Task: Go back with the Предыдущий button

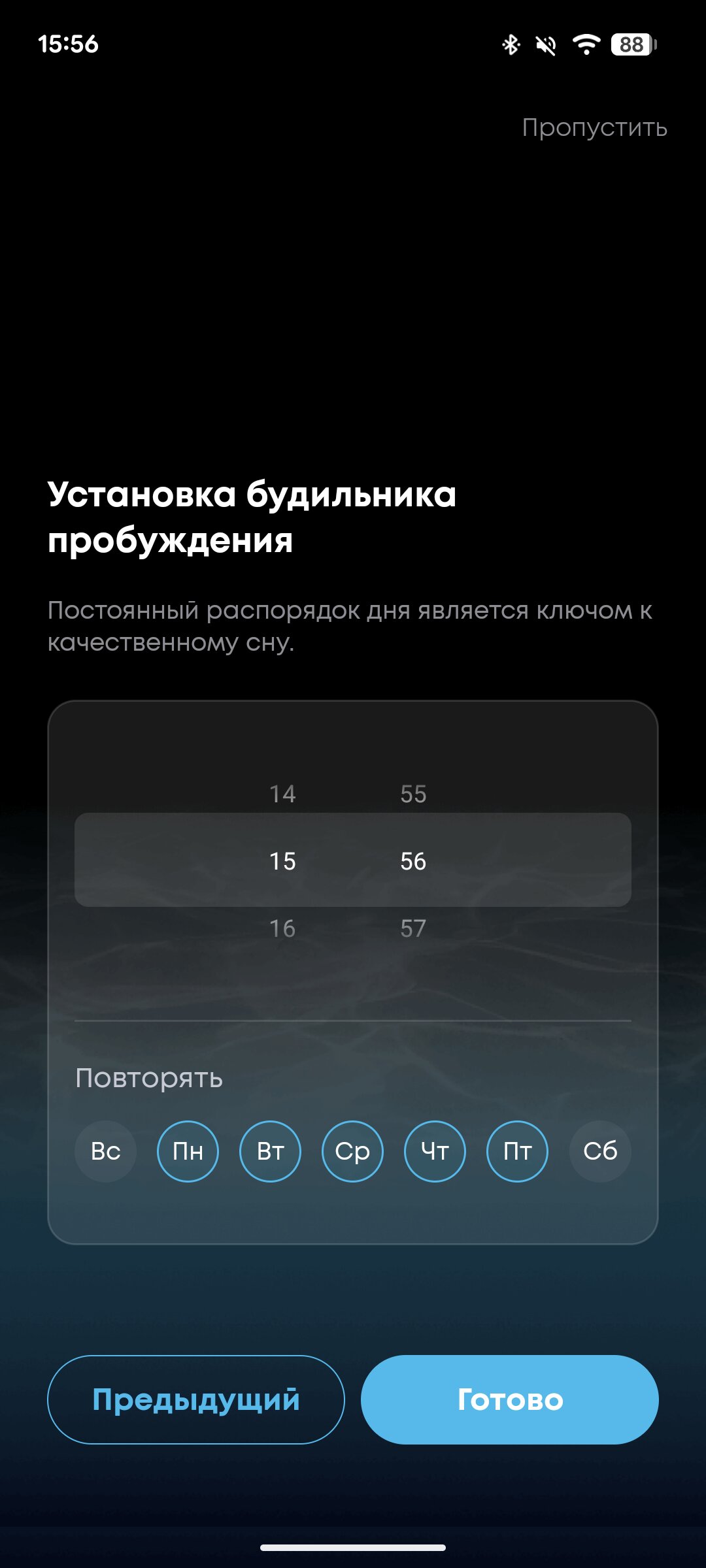Action: coord(196,1399)
